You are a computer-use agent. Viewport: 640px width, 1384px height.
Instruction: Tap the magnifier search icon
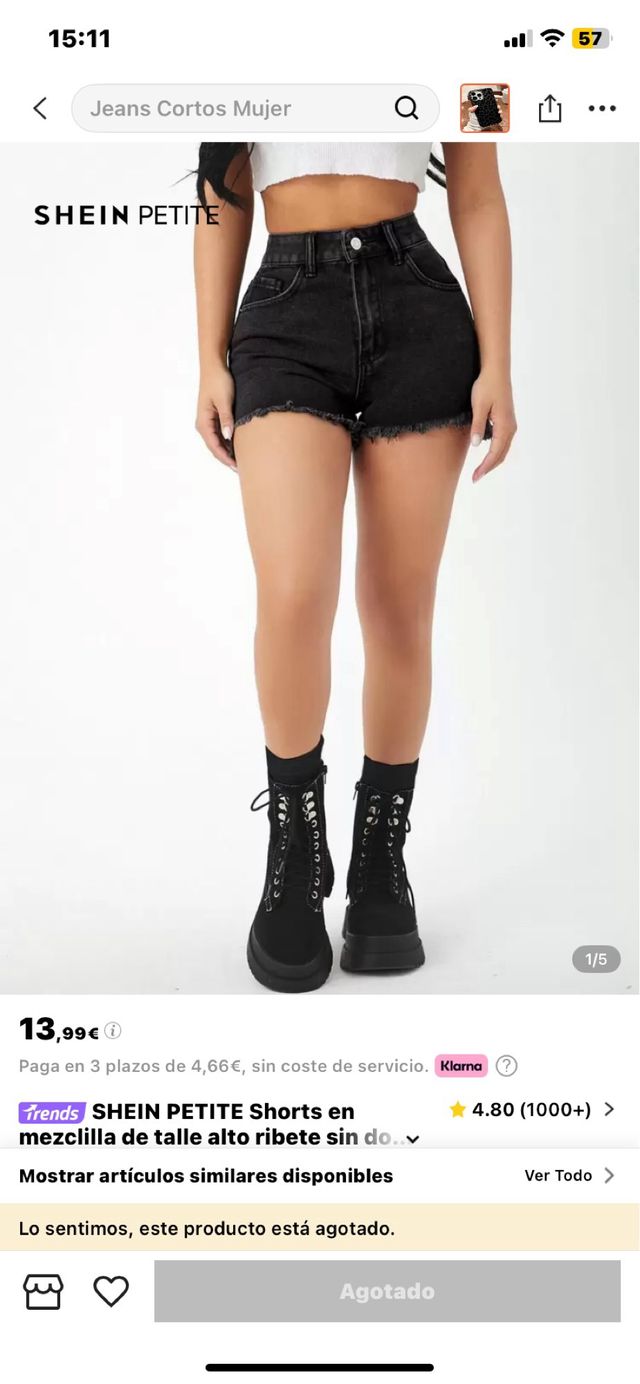click(x=406, y=108)
